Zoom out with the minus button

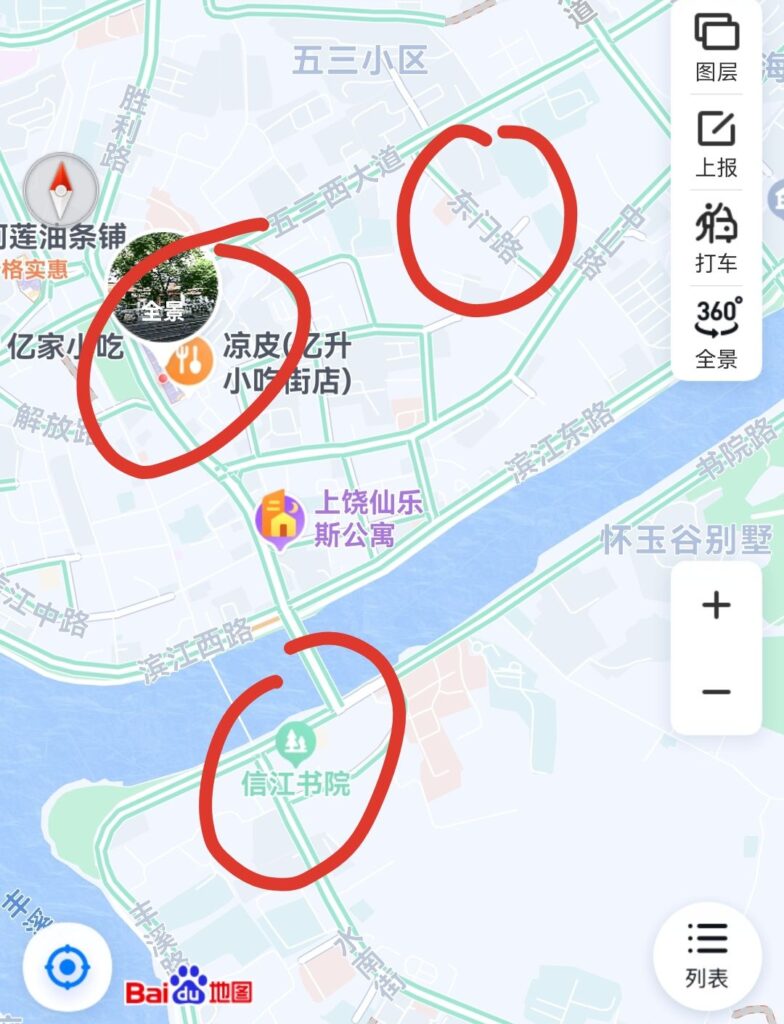click(x=716, y=692)
